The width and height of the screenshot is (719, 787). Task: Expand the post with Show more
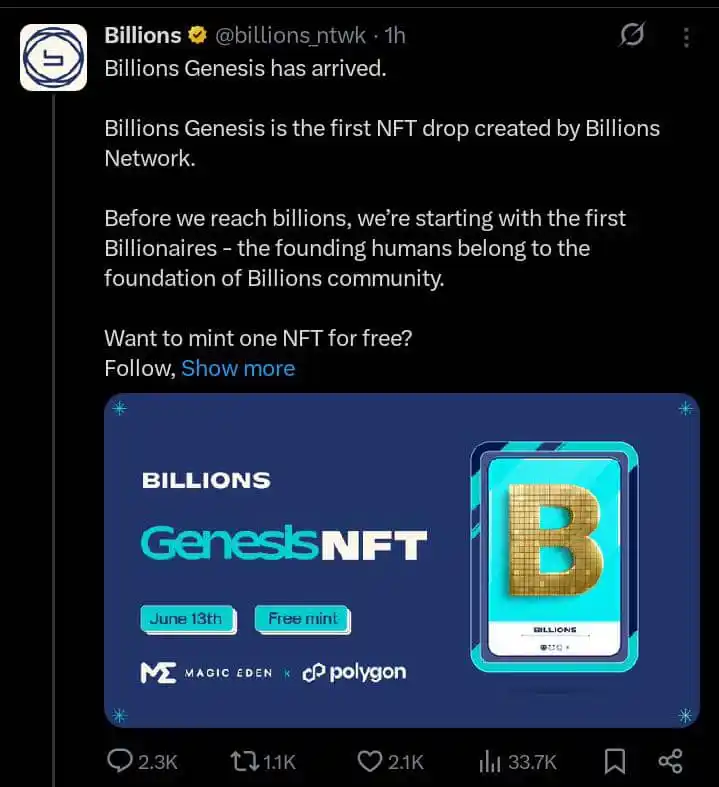click(x=238, y=368)
